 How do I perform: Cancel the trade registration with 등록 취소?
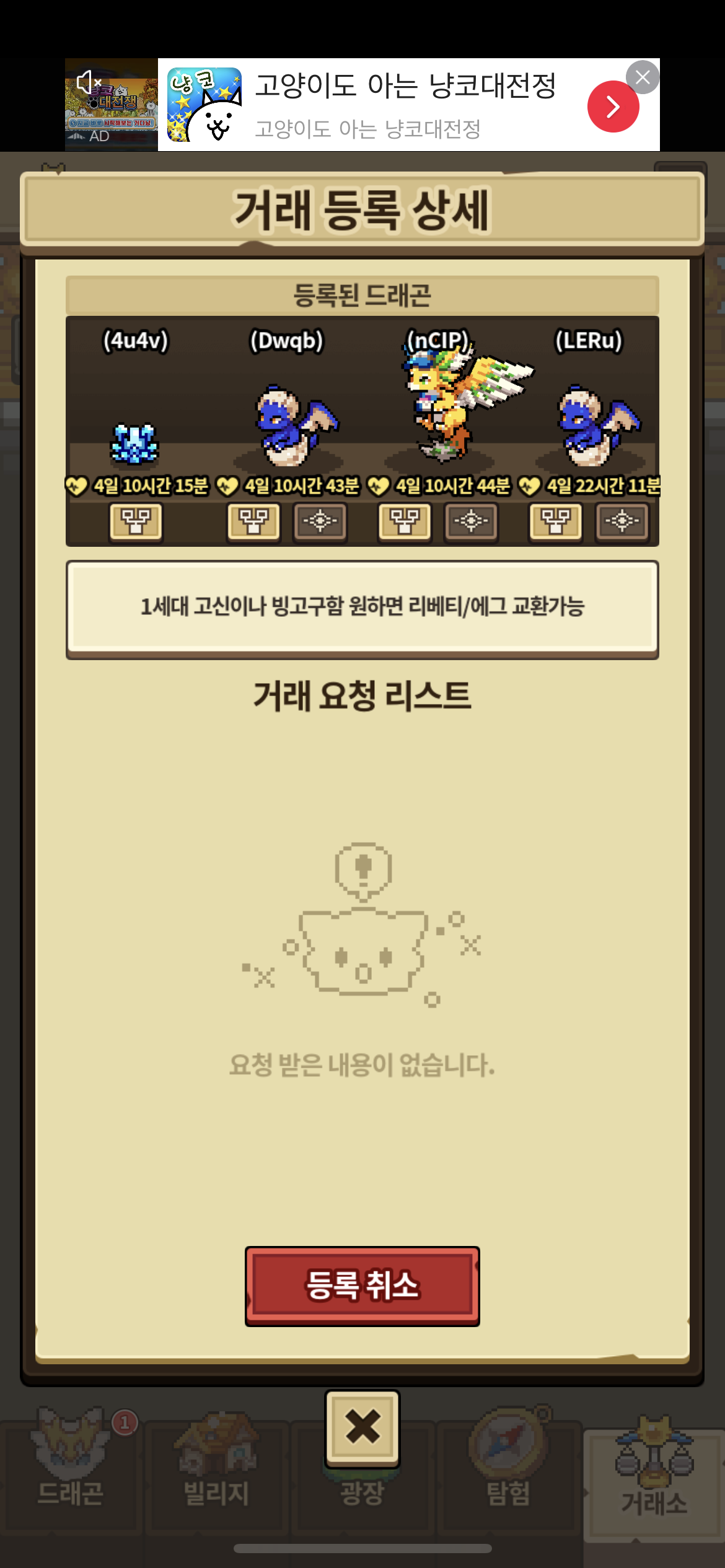(362, 1286)
